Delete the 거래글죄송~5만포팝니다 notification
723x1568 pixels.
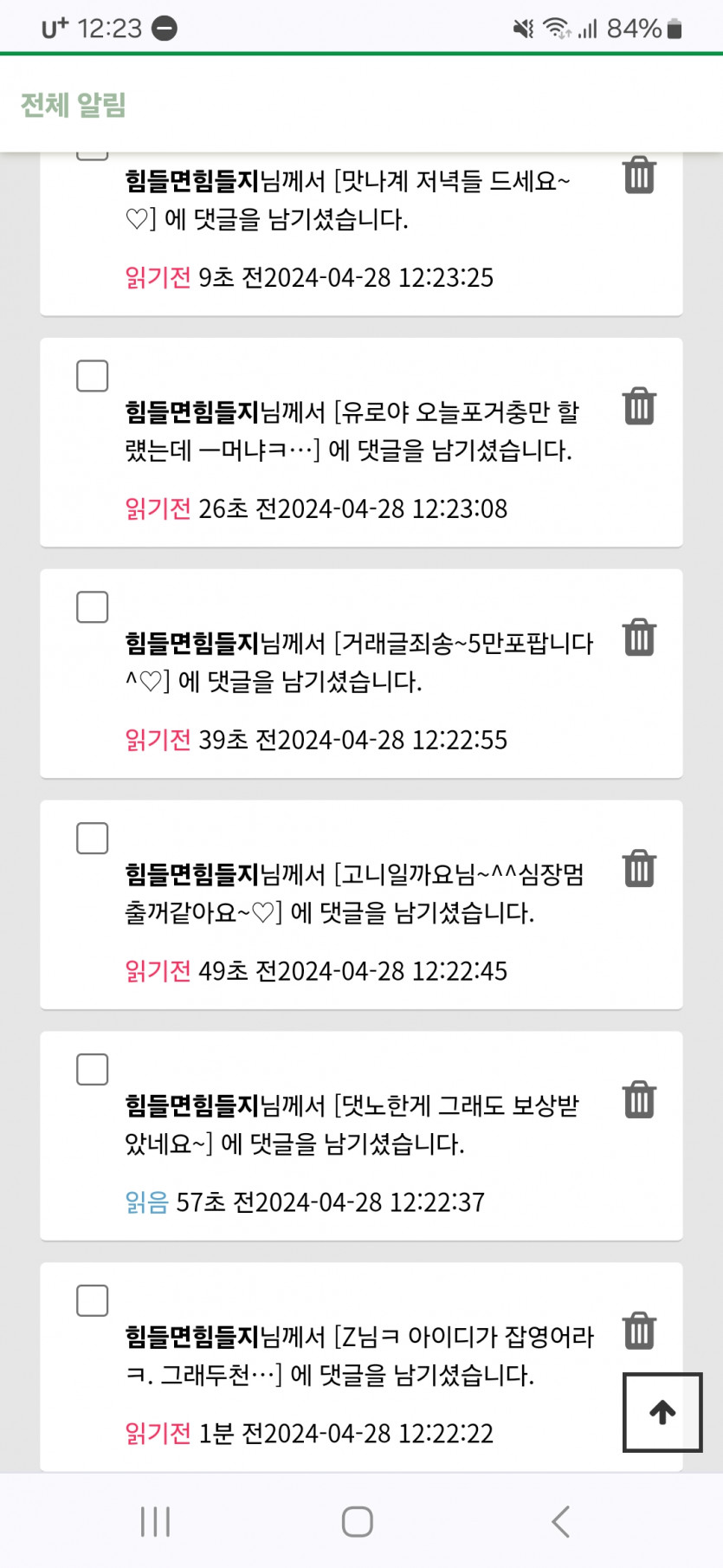click(639, 638)
